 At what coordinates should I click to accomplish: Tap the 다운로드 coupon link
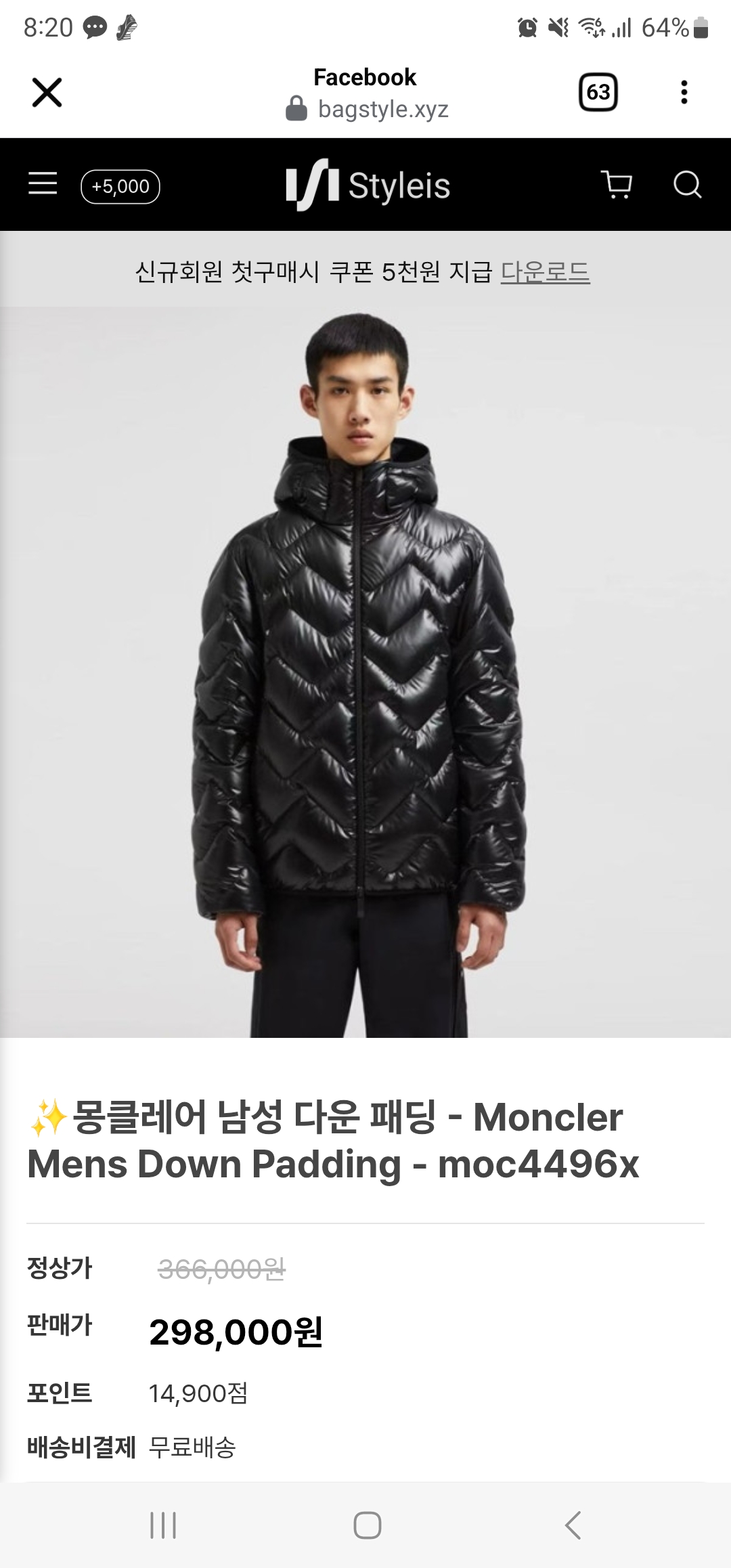click(x=545, y=272)
